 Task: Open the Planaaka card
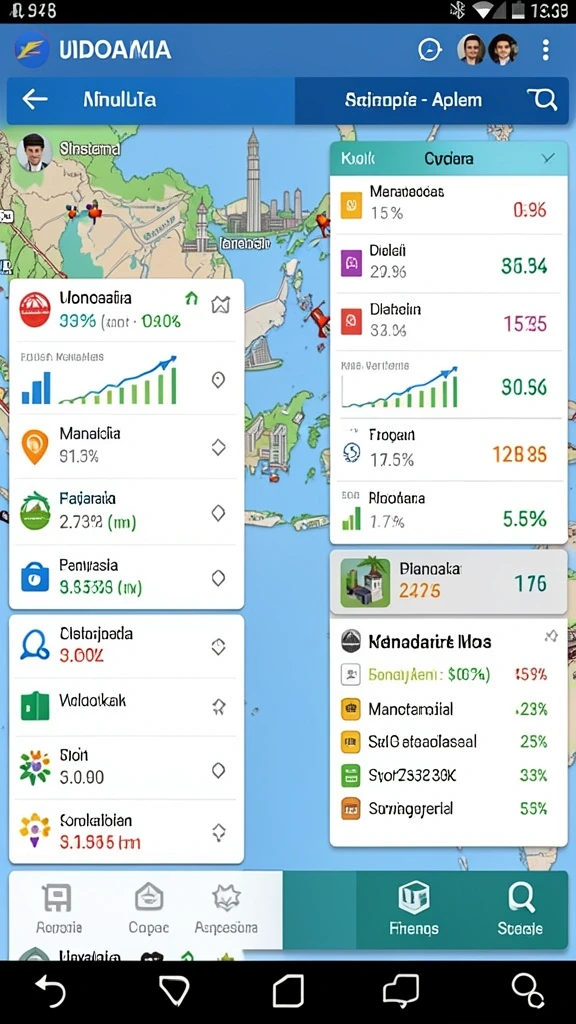point(448,582)
